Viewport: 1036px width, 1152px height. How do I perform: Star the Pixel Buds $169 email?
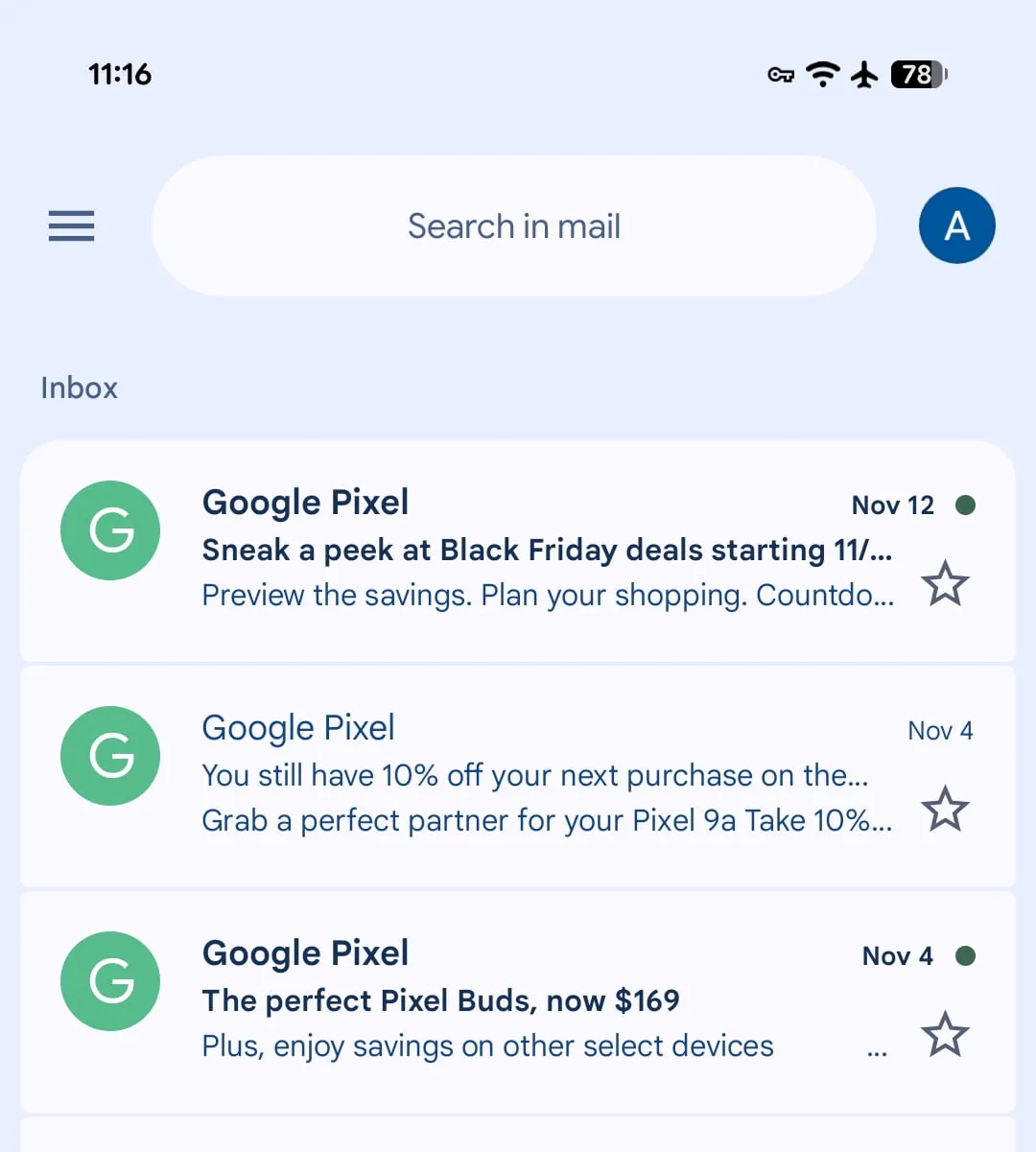pyautogui.click(x=945, y=1034)
